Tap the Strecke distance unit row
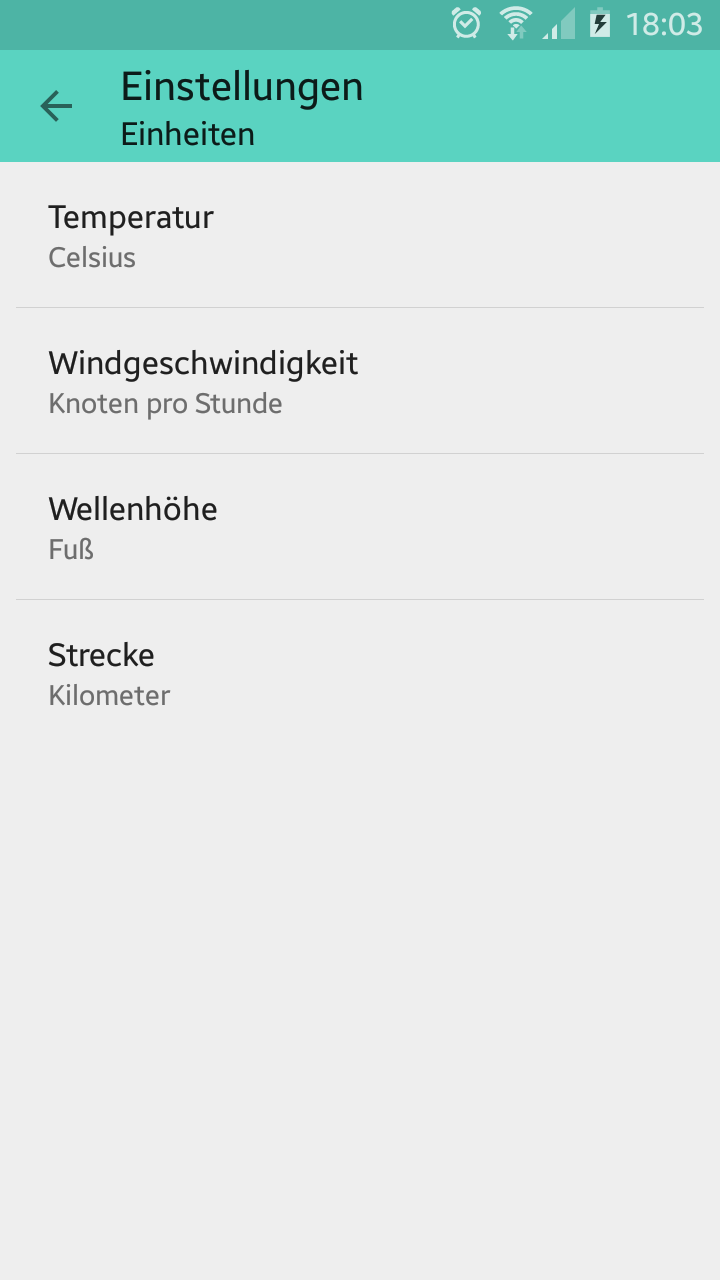Viewport: 720px width, 1280px height. pos(360,674)
